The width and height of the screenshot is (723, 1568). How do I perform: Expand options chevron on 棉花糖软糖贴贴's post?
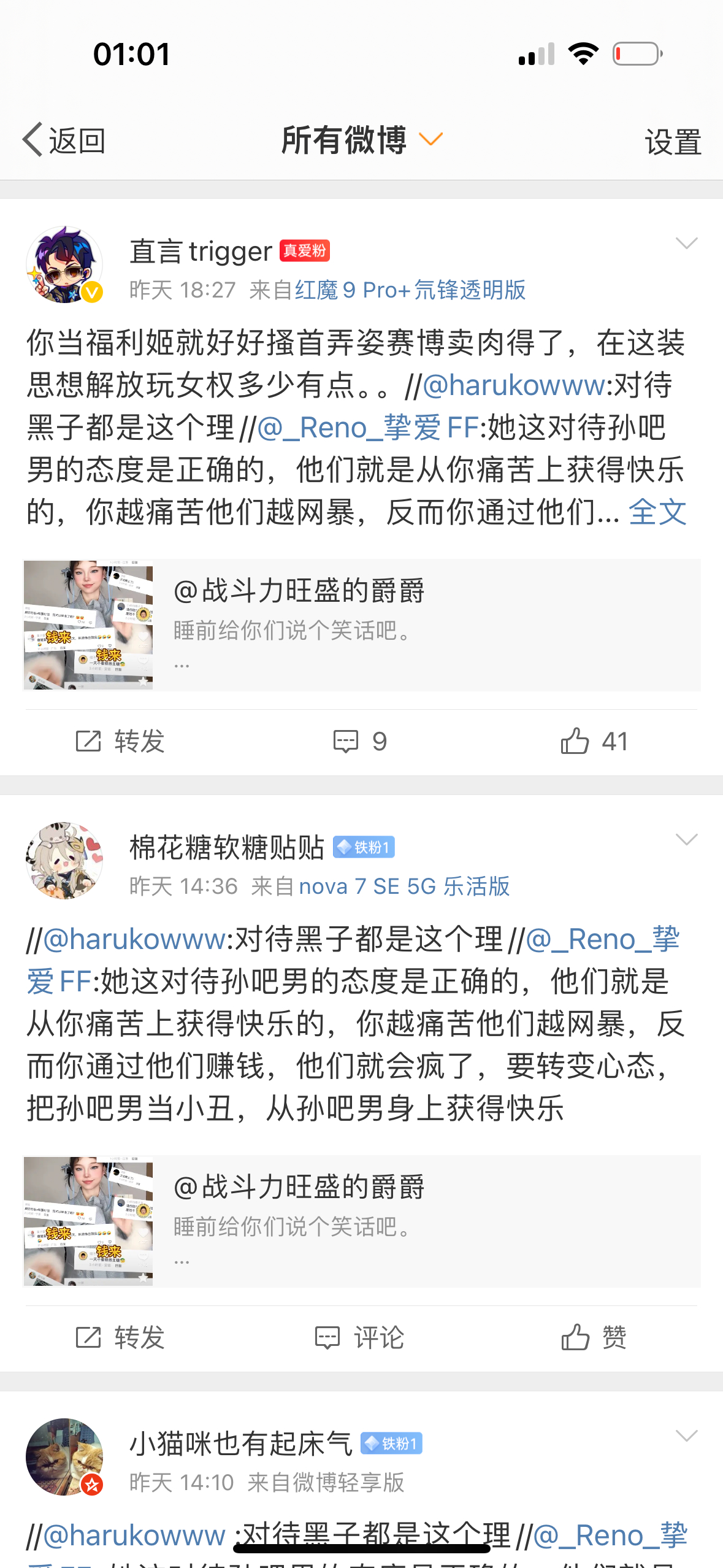(686, 840)
